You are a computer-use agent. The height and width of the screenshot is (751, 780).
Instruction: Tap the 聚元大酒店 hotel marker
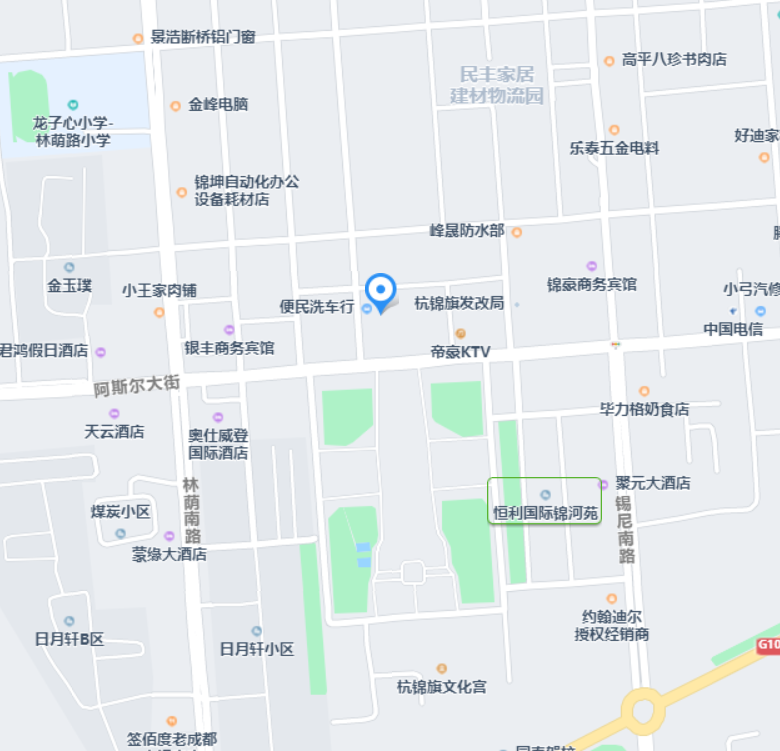coord(603,484)
